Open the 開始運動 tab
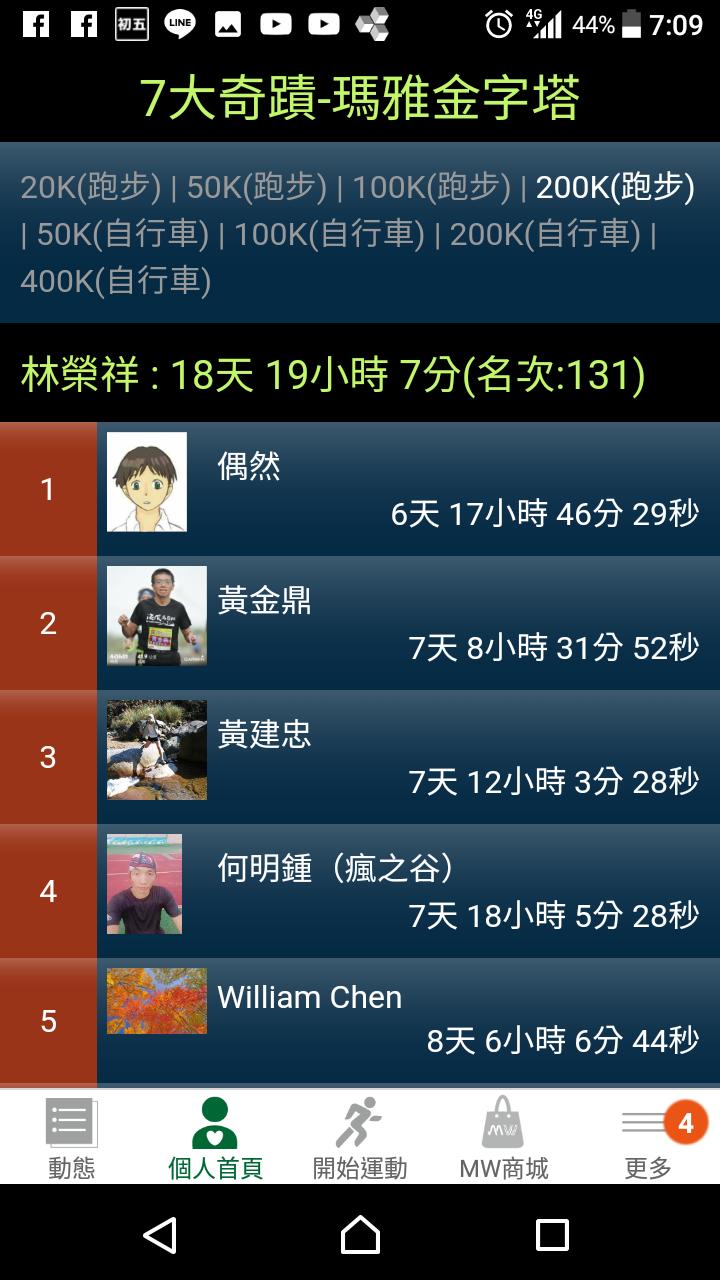 coord(360,1138)
